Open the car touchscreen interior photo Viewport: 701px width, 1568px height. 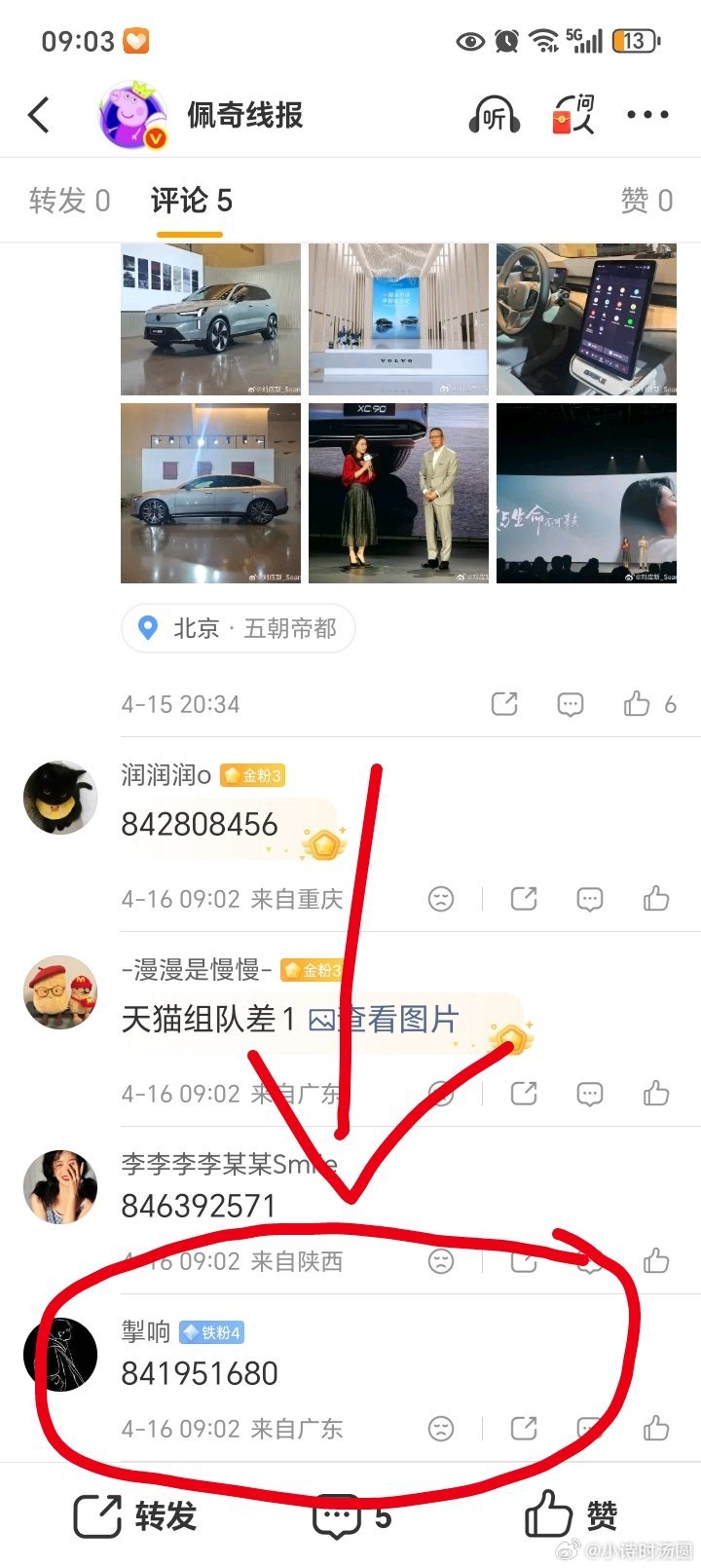click(586, 319)
